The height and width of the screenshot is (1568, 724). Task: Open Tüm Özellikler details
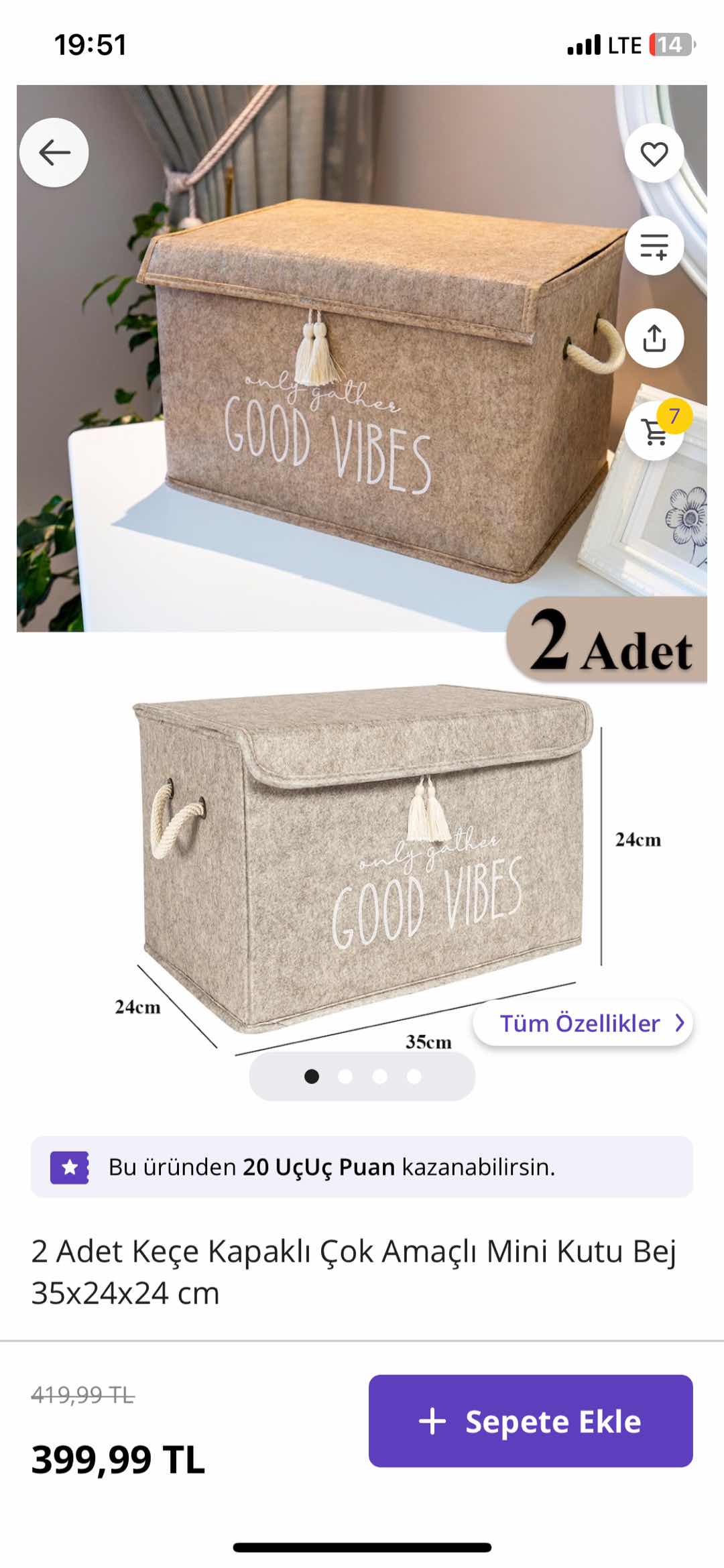coord(583,1023)
